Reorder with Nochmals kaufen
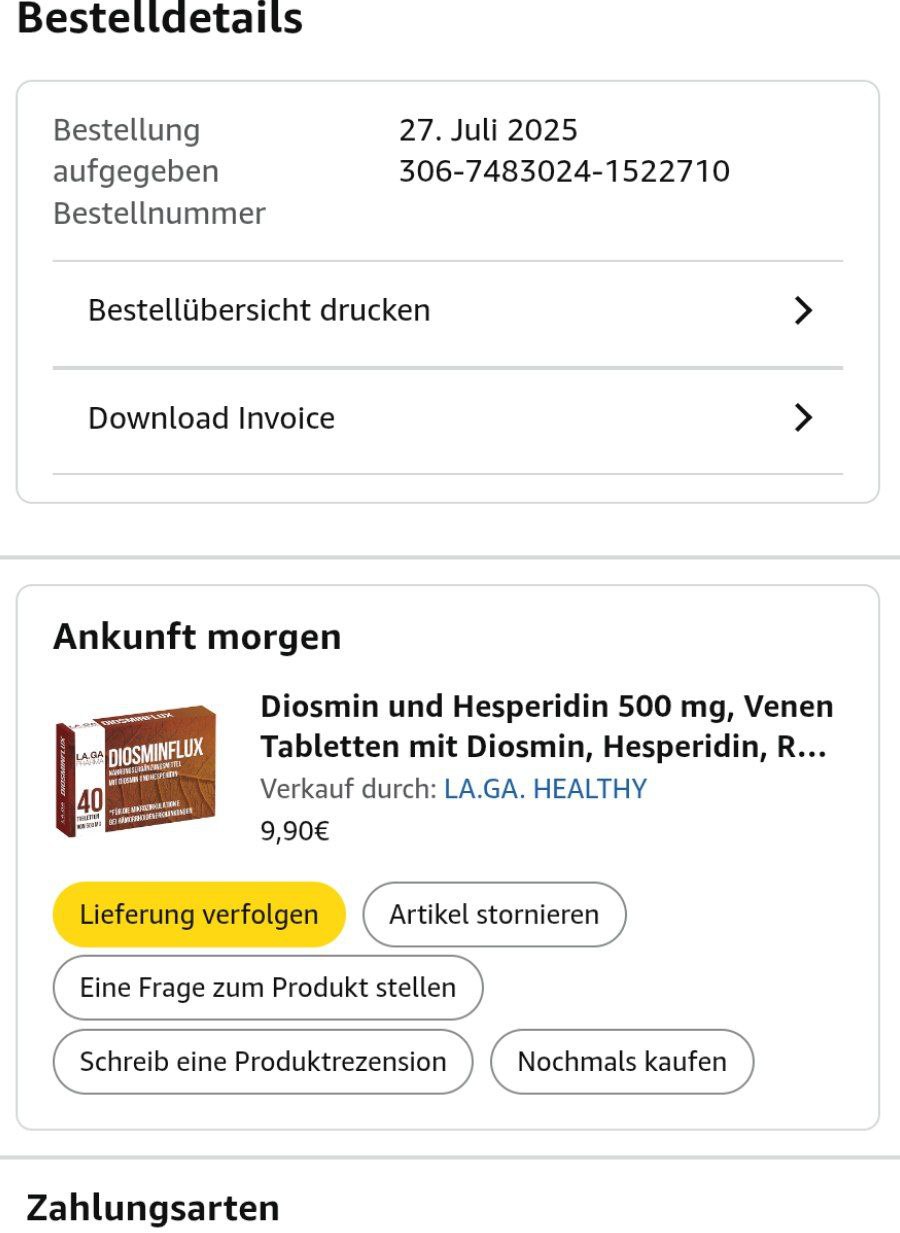Image resolution: width=900 pixels, height=1233 pixels. pyautogui.click(x=622, y=1061)
